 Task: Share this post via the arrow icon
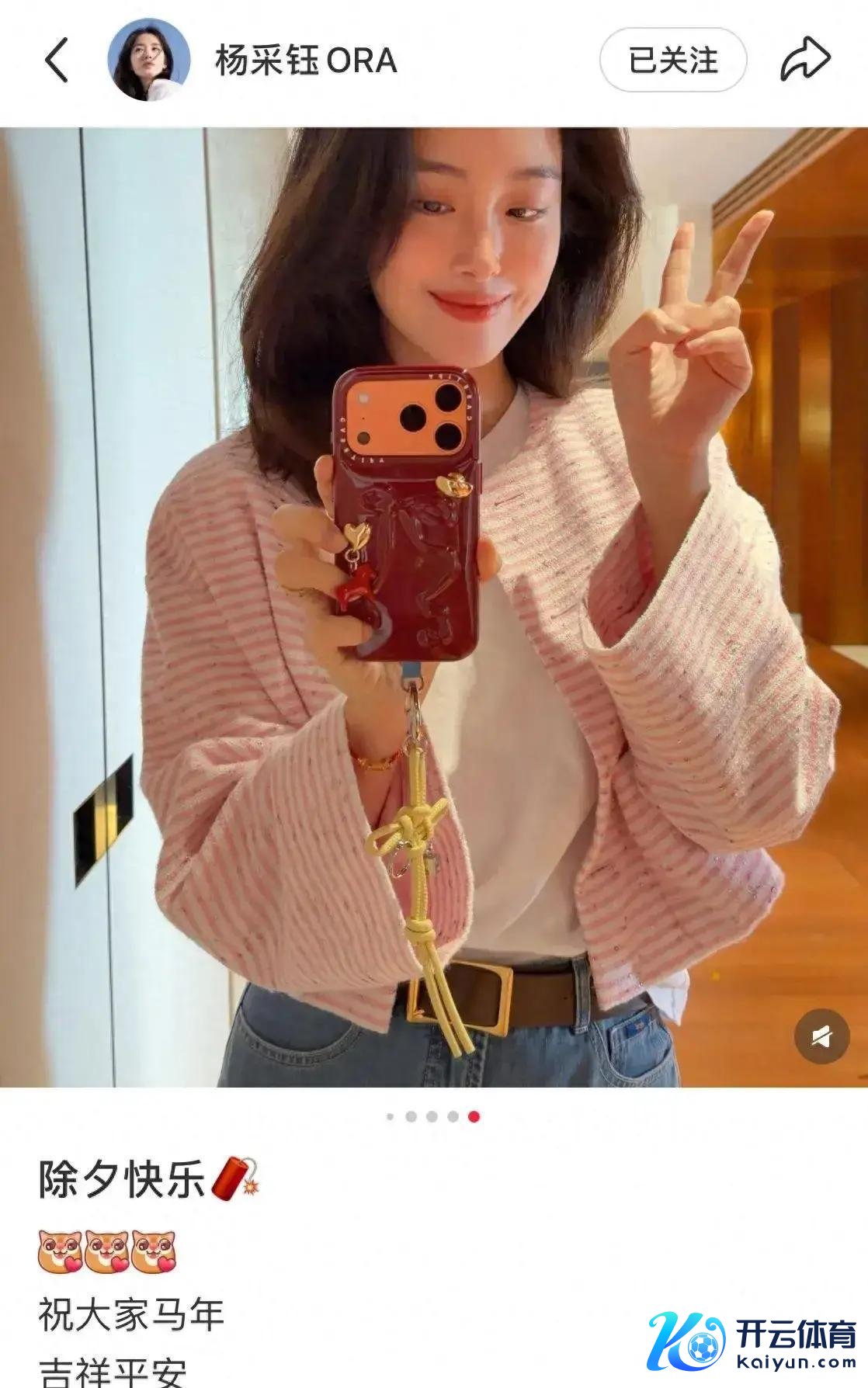804,59
